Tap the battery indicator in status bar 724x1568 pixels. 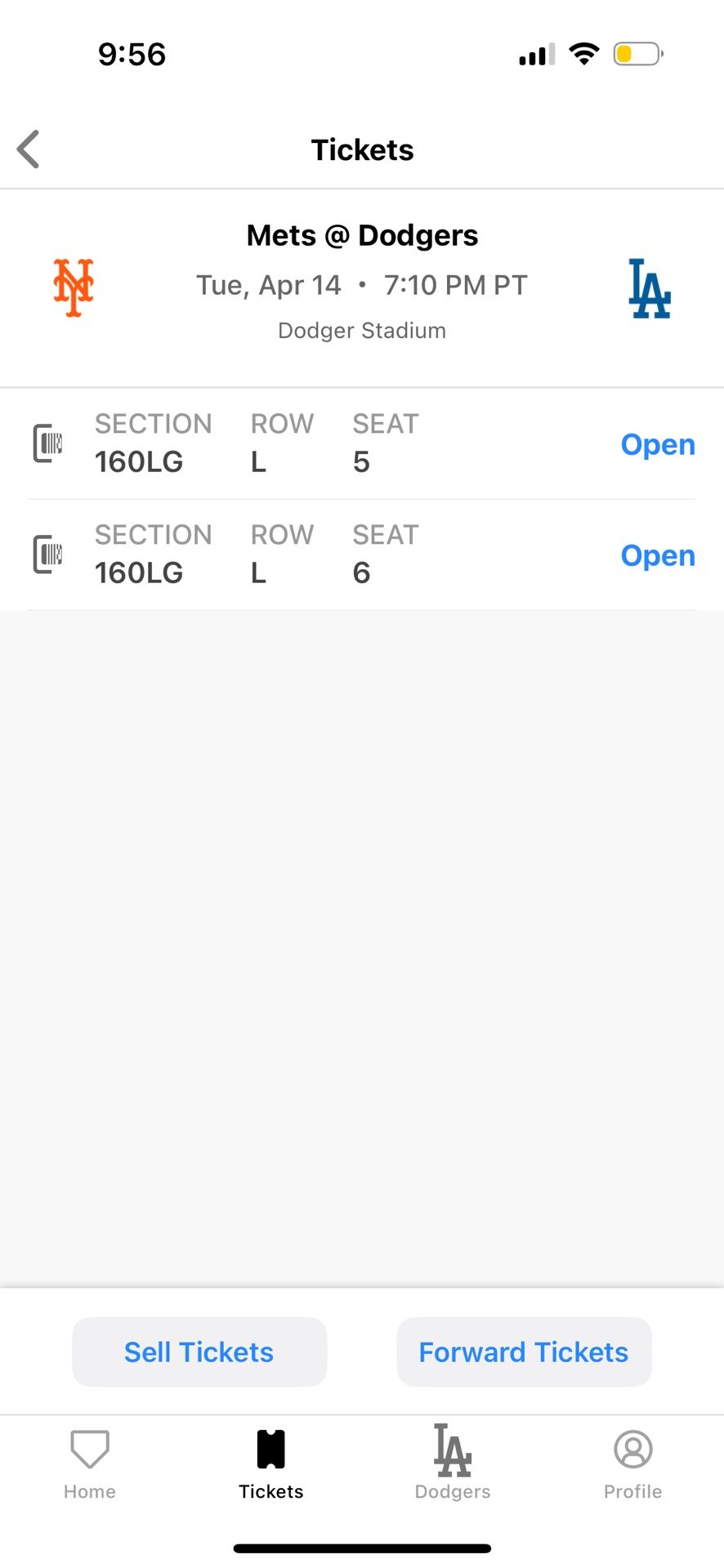[637, 53]
